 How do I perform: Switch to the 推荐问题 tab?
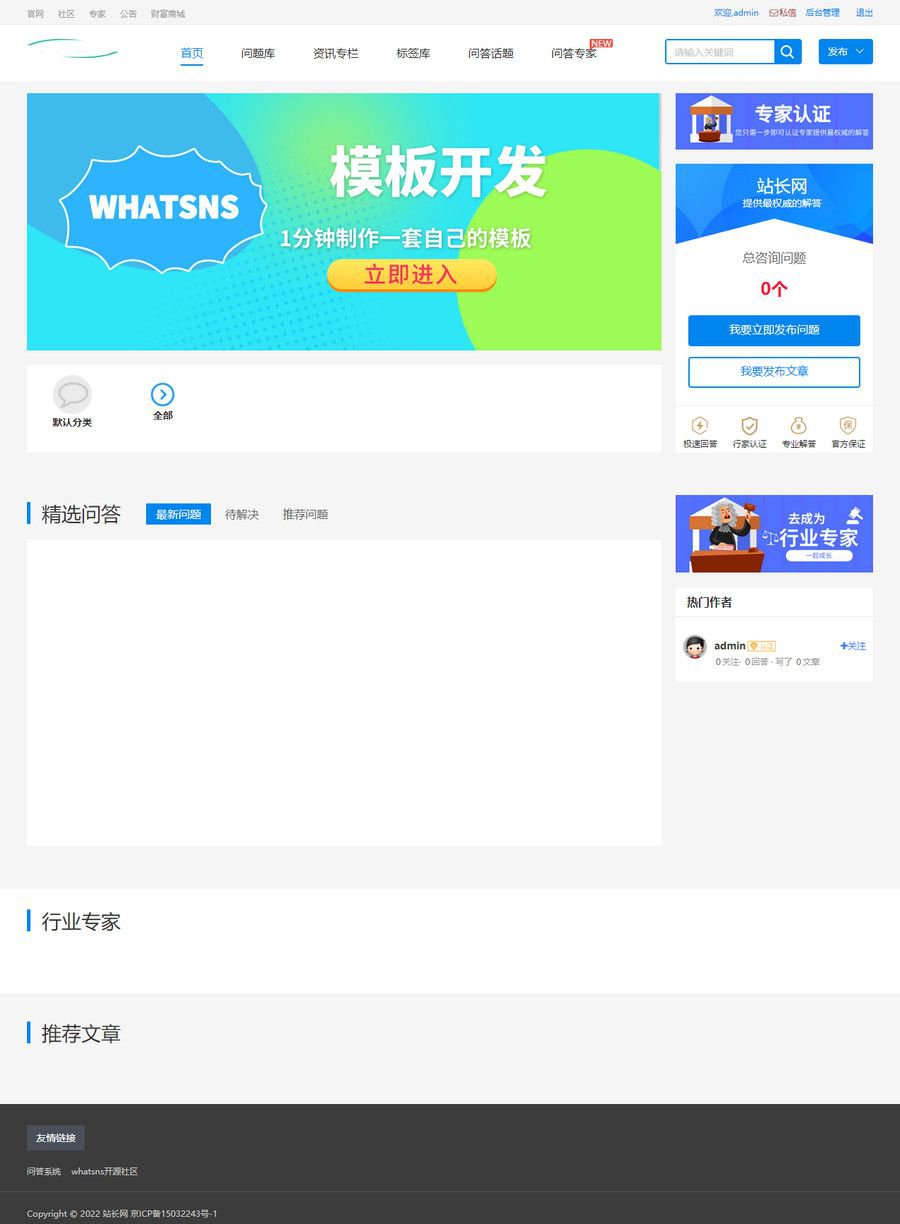point(305,515)
